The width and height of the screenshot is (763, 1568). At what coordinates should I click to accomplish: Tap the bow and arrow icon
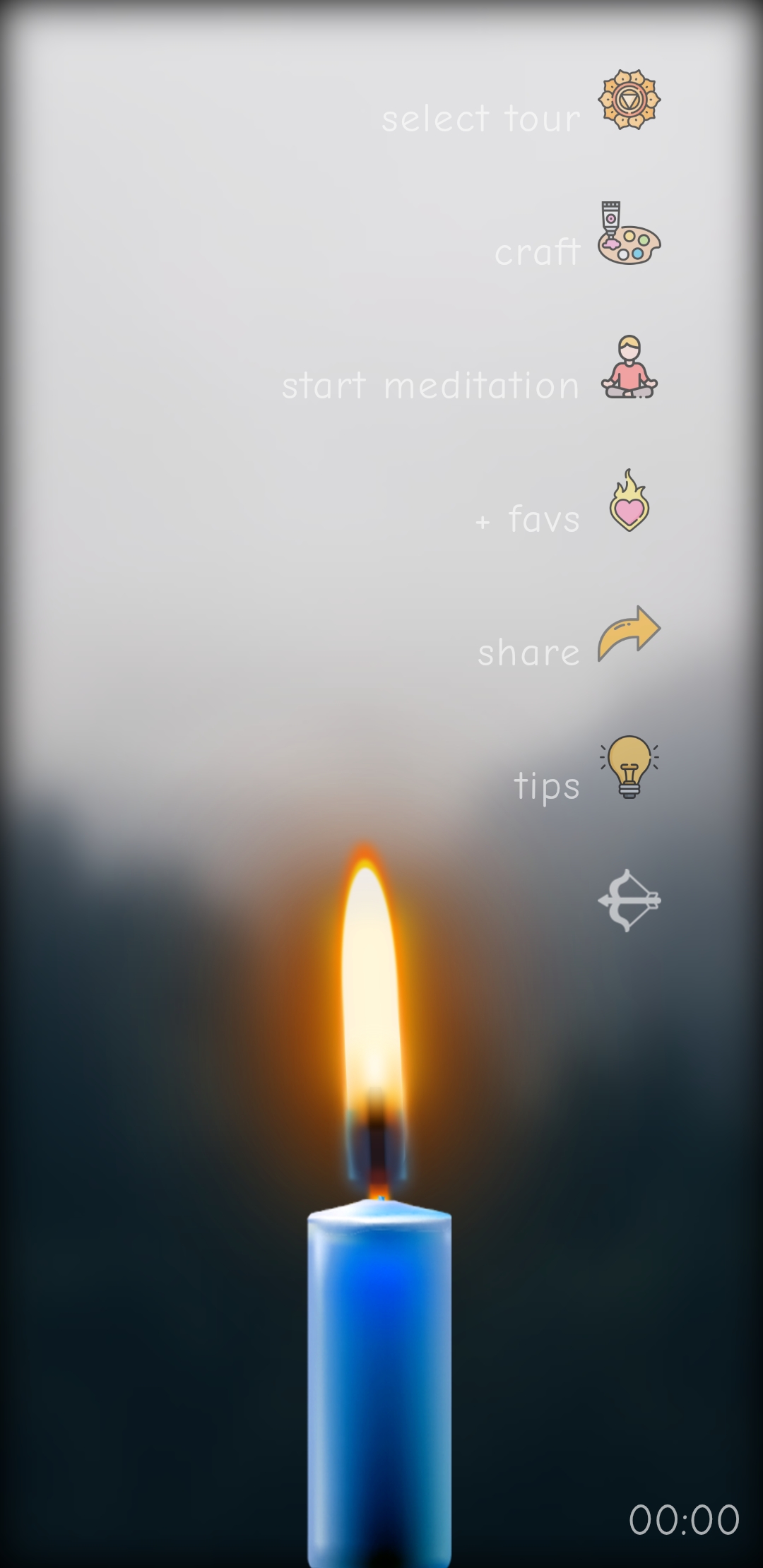click(x=629, y=901)
